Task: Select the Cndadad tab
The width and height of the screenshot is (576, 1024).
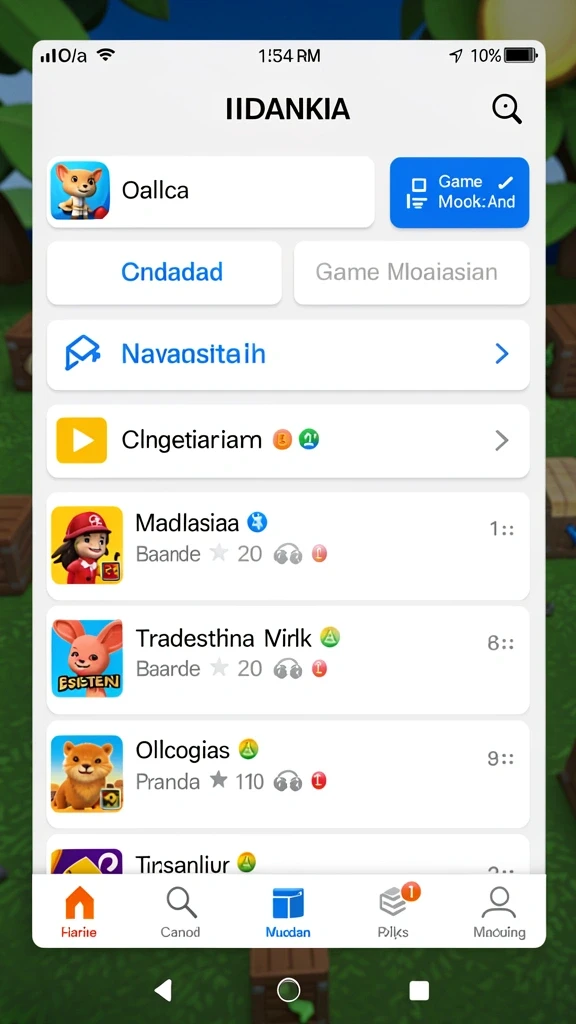Action: [x=164, y=272]
